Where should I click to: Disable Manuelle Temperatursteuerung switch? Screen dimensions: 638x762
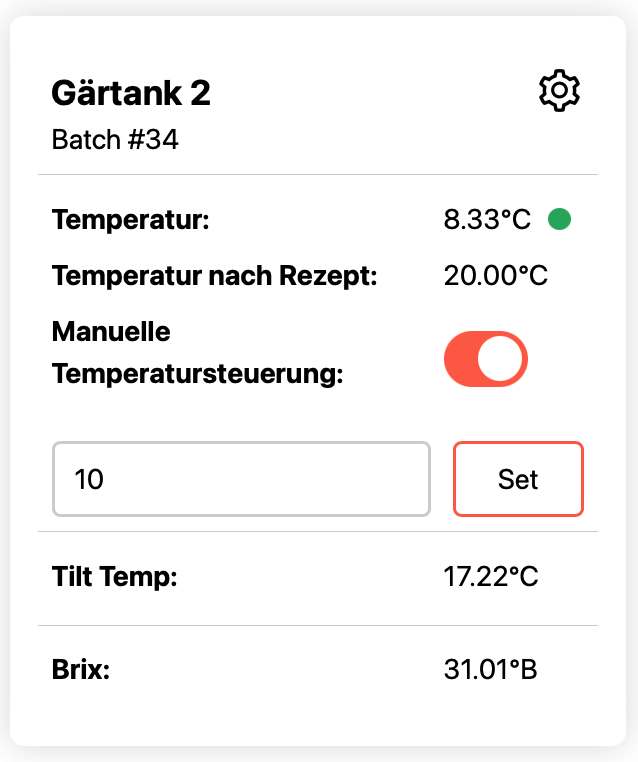[x=485, y=359]
